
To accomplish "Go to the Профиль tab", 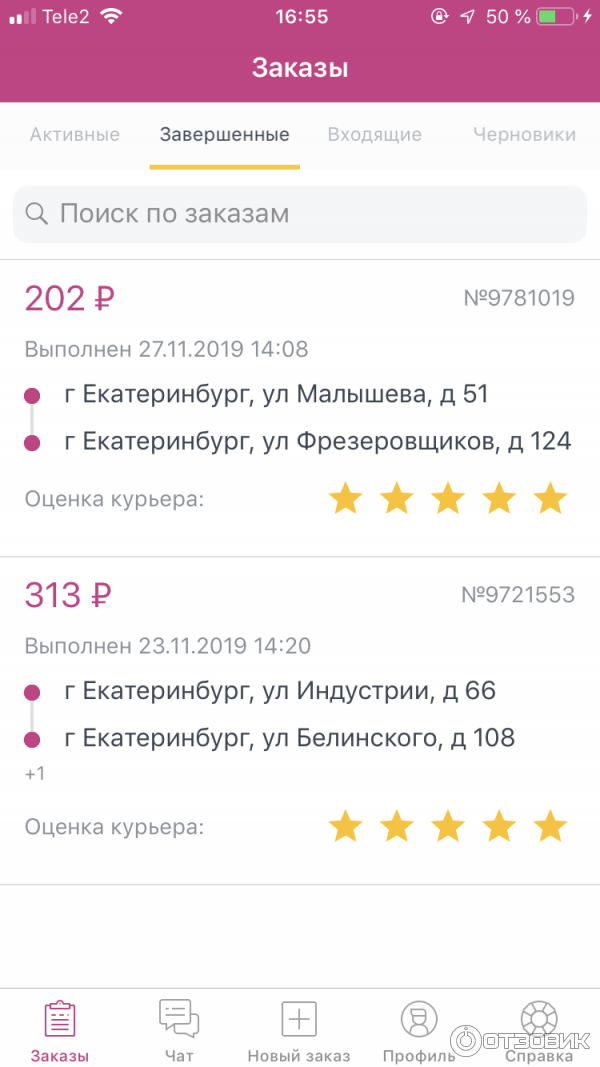I will 418,1031.
